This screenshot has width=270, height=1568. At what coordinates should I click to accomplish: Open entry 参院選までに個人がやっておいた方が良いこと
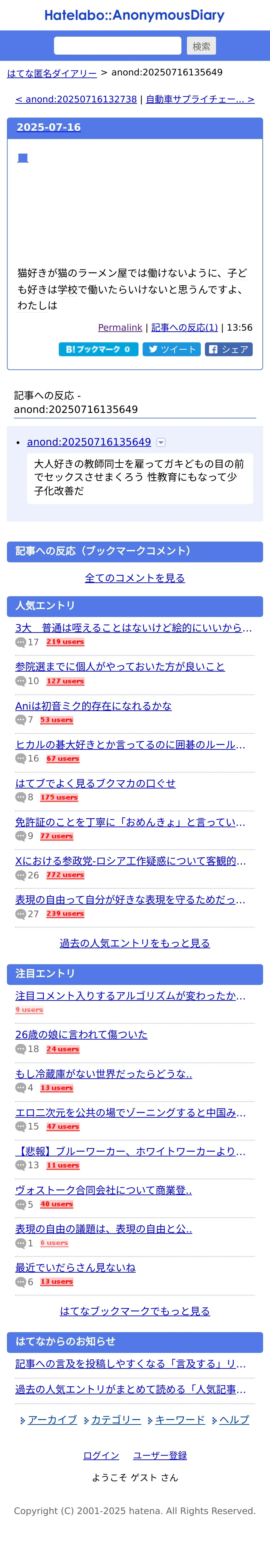click(x=120, y=667)
